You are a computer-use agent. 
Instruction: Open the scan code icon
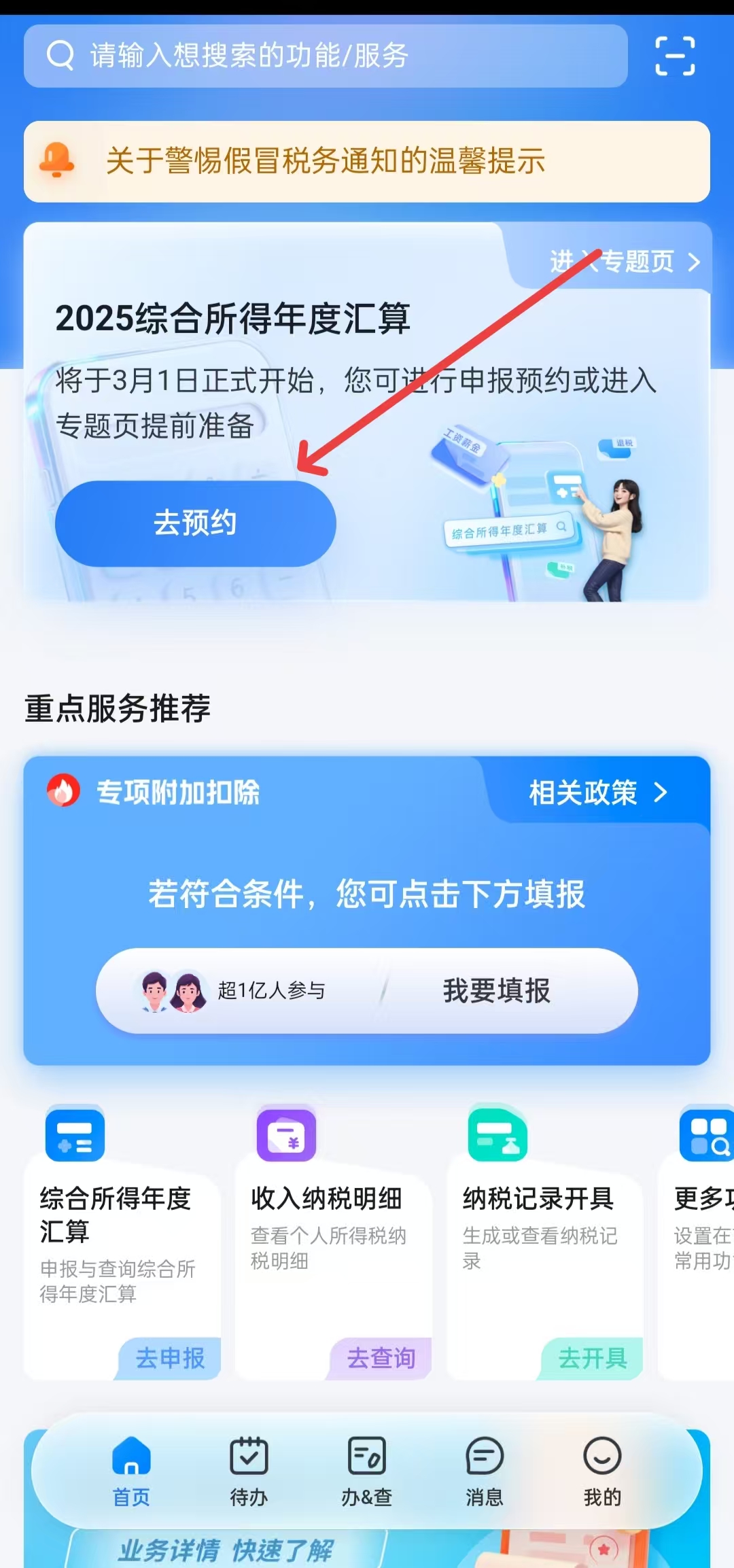[674, 56]
